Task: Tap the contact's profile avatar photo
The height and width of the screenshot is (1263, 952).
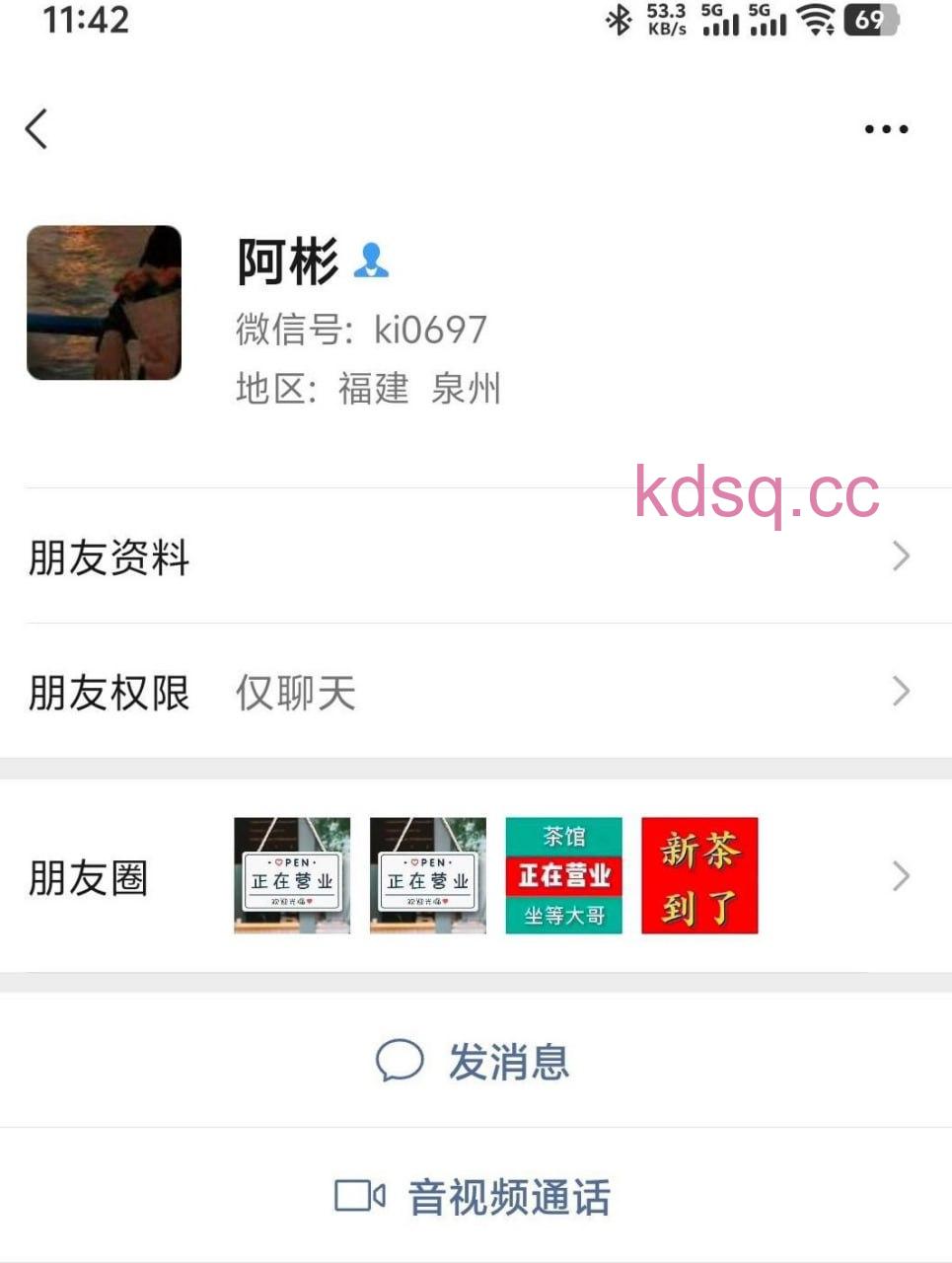Action: [104, 302]
